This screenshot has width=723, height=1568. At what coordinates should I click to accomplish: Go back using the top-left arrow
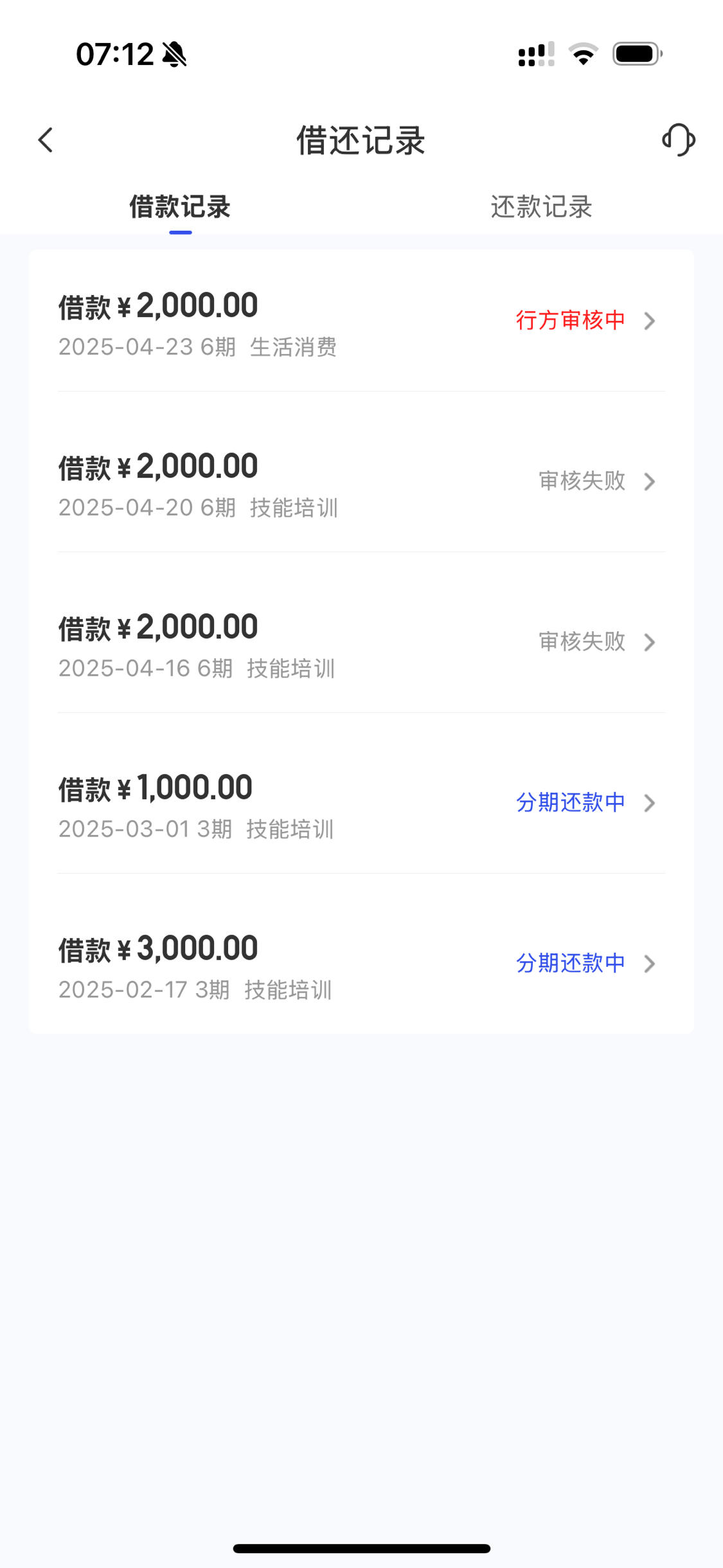click(45, 140)
